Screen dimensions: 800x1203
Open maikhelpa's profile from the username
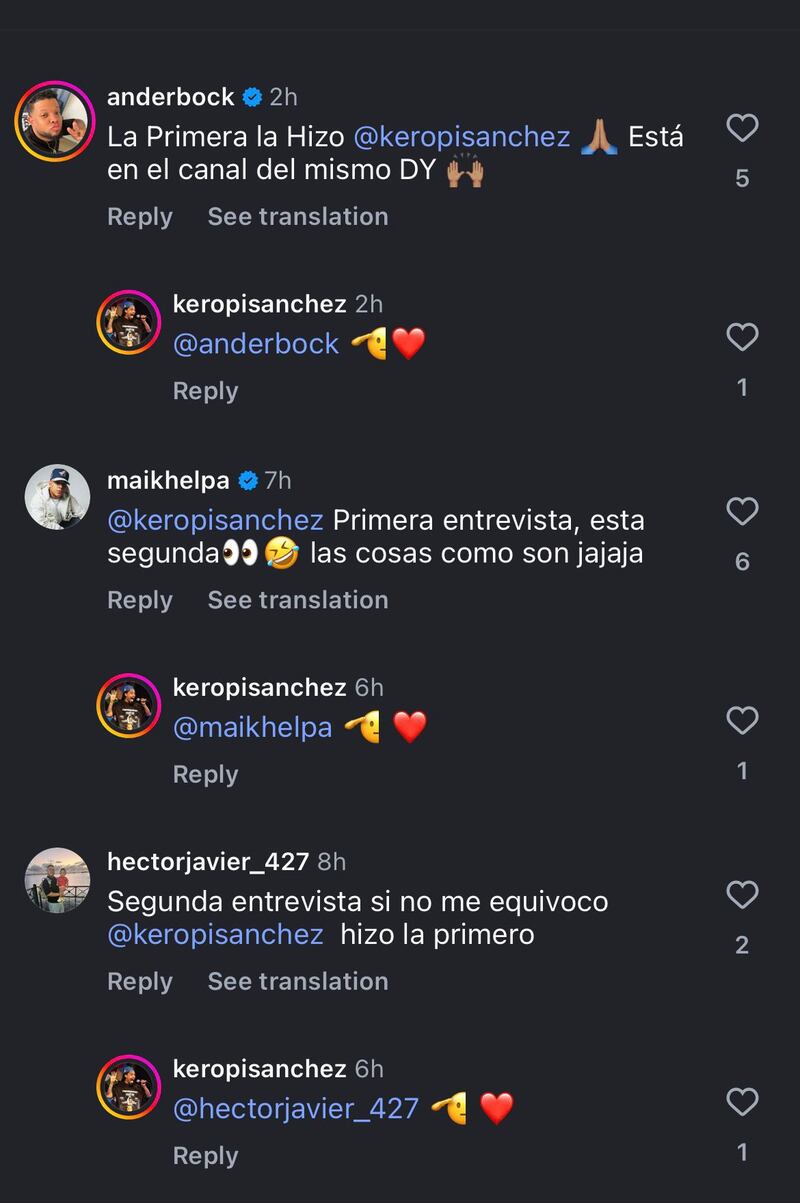coord(168,481)
